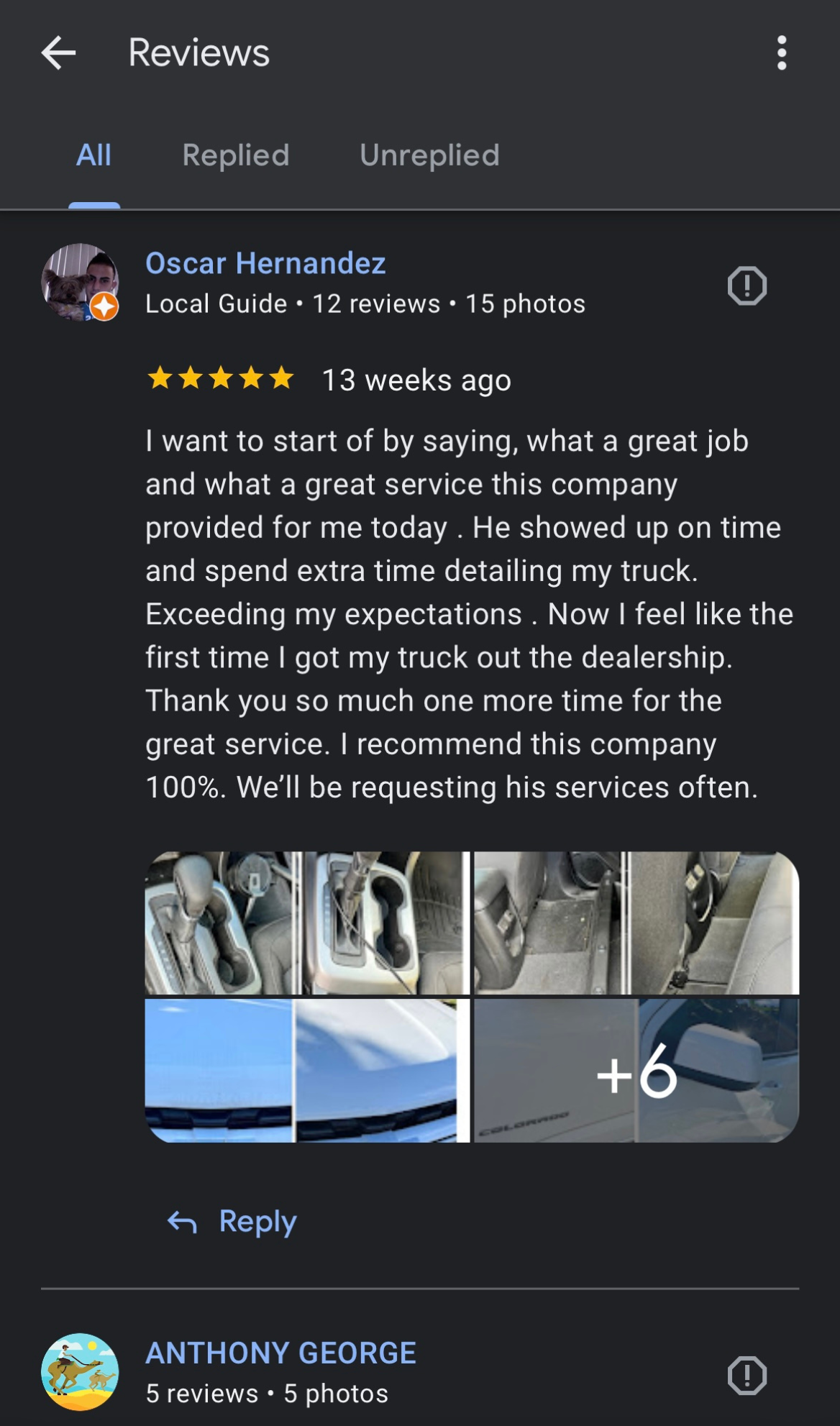Flag Oscar Hernandez's review

pos(747,286)
